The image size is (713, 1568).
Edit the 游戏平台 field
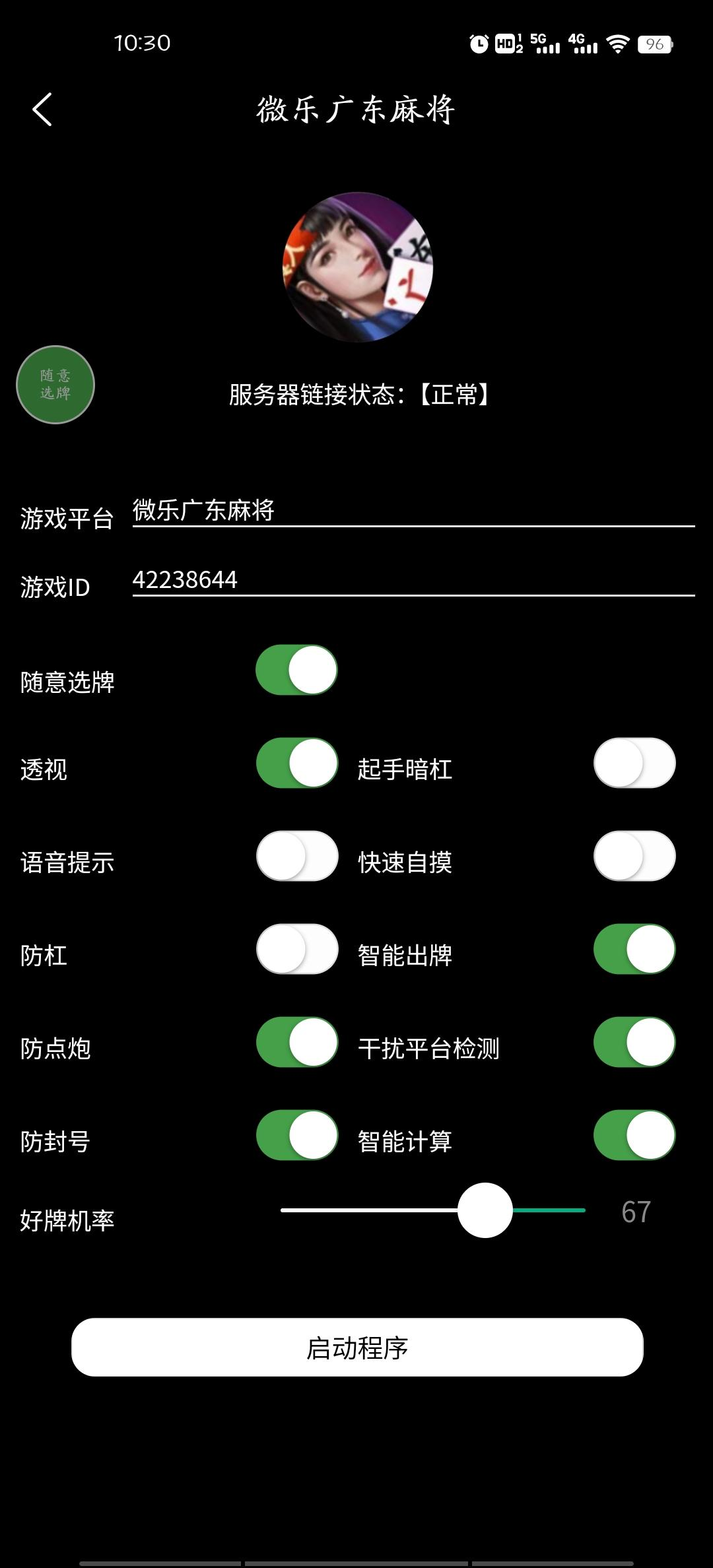(x=413, y=511)
